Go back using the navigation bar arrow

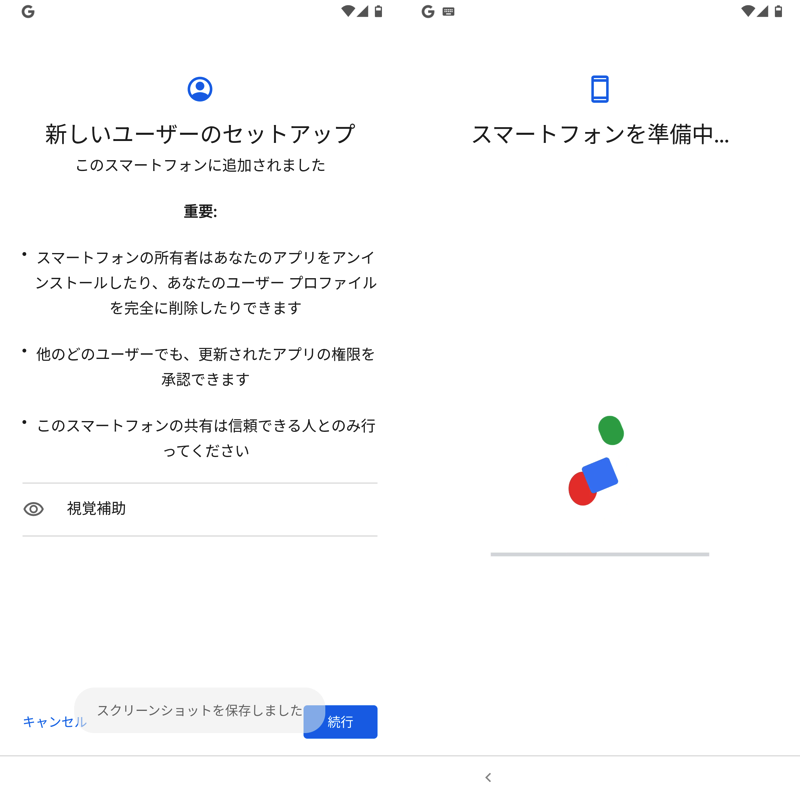488,777
